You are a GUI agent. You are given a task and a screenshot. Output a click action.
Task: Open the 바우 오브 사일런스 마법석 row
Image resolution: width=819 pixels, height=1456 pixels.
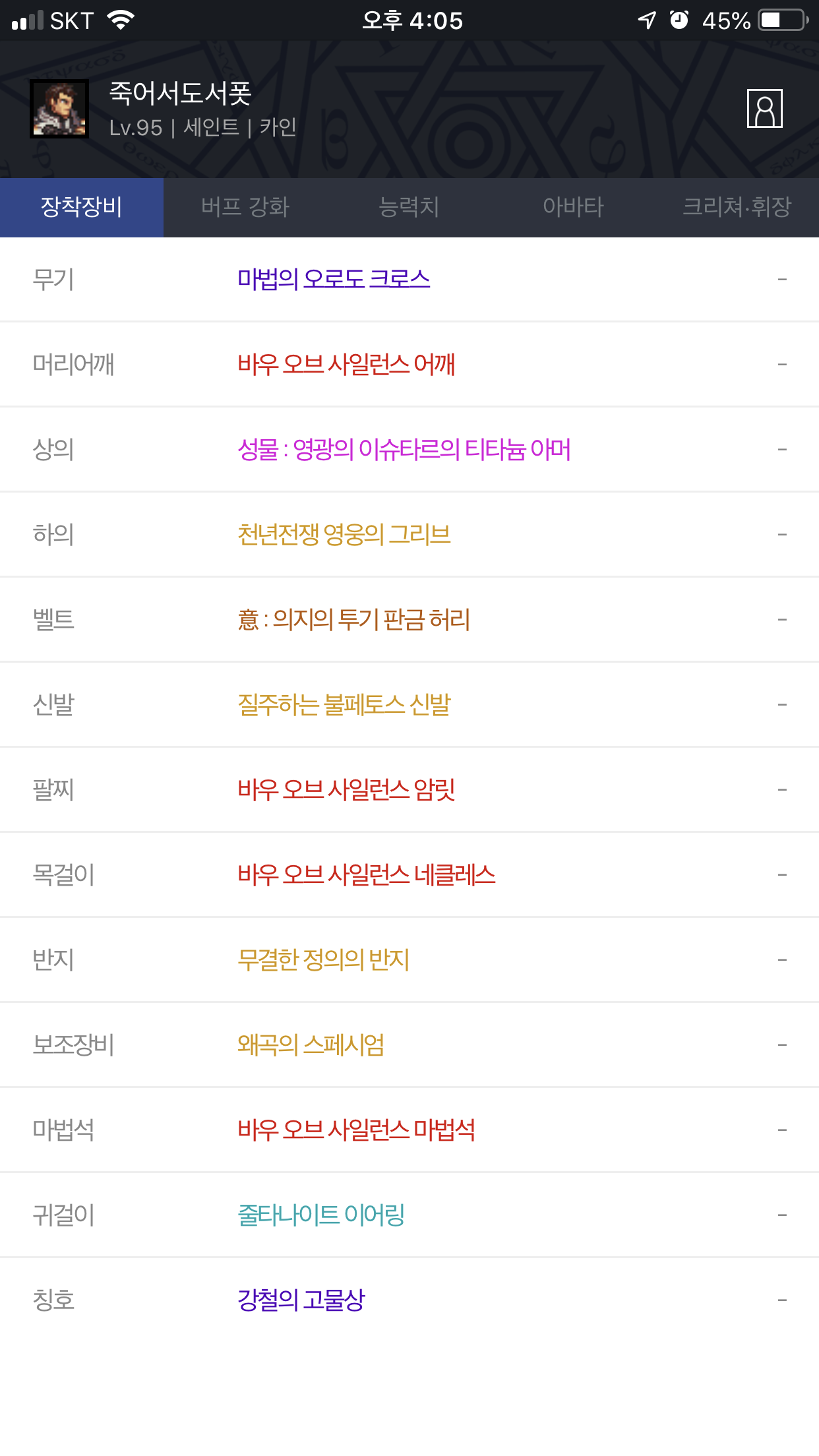(409, 1130)
